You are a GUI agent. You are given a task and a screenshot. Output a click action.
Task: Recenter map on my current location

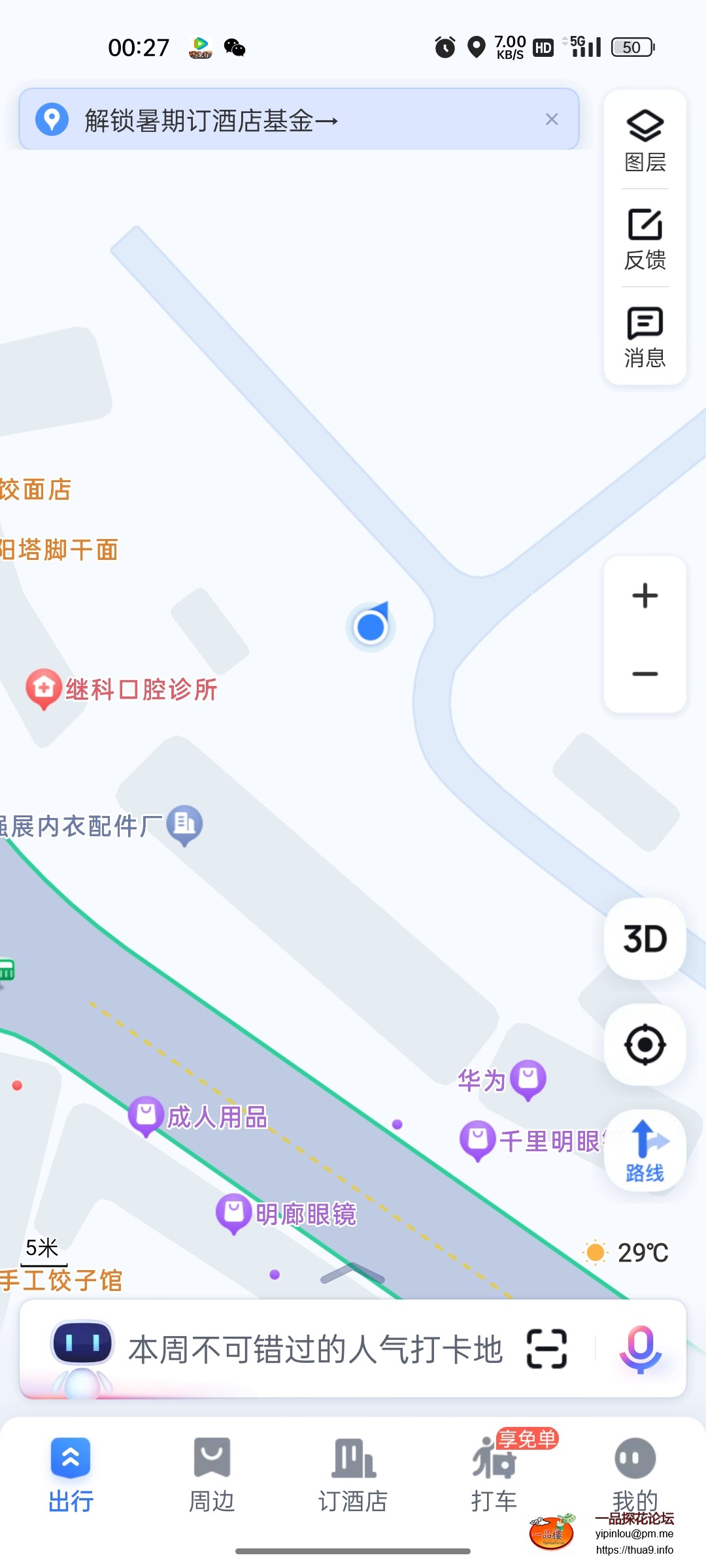point(645,1045)
